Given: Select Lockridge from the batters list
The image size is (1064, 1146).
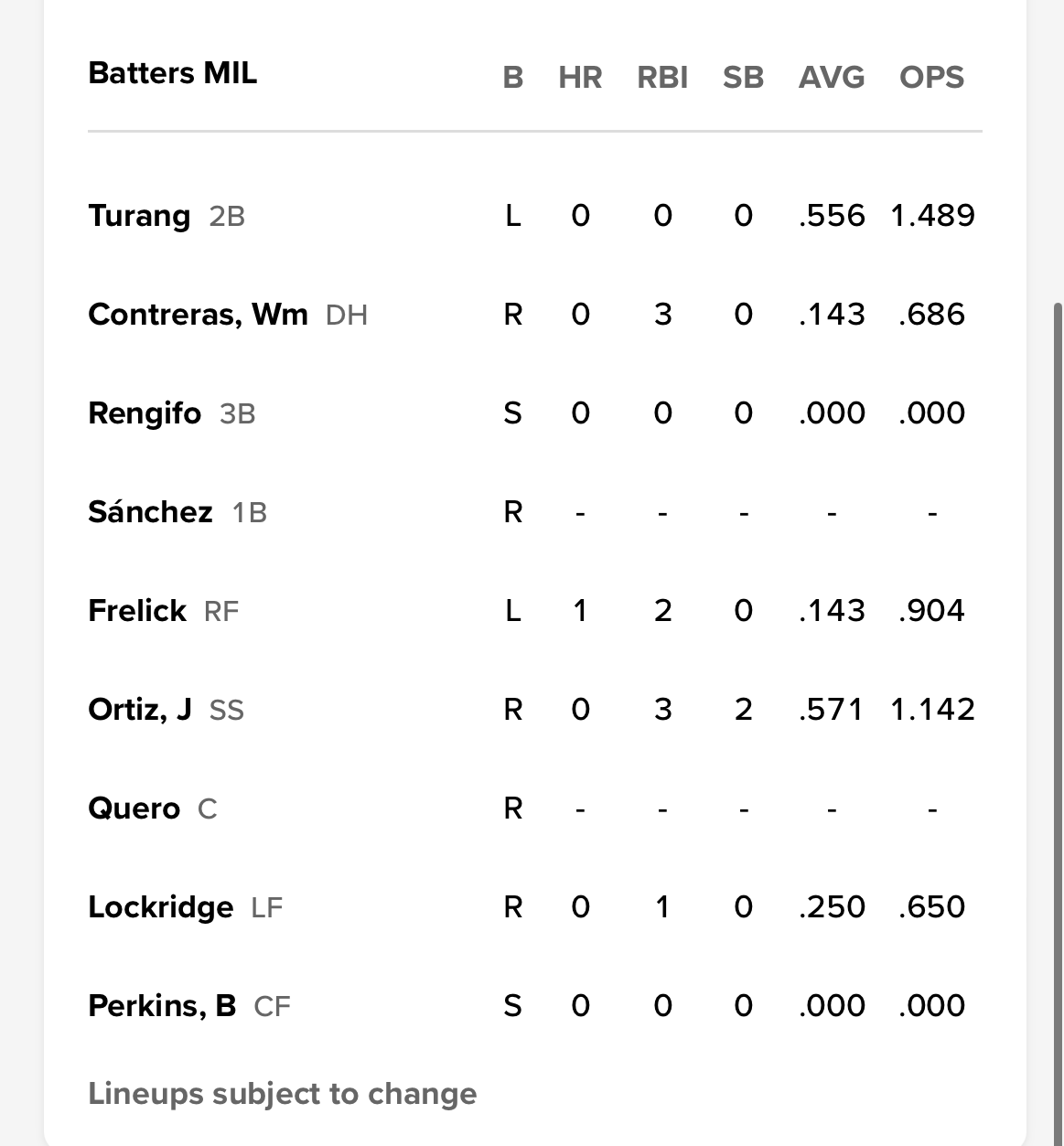Looking at the screenshot, I should tap(161, 907).
